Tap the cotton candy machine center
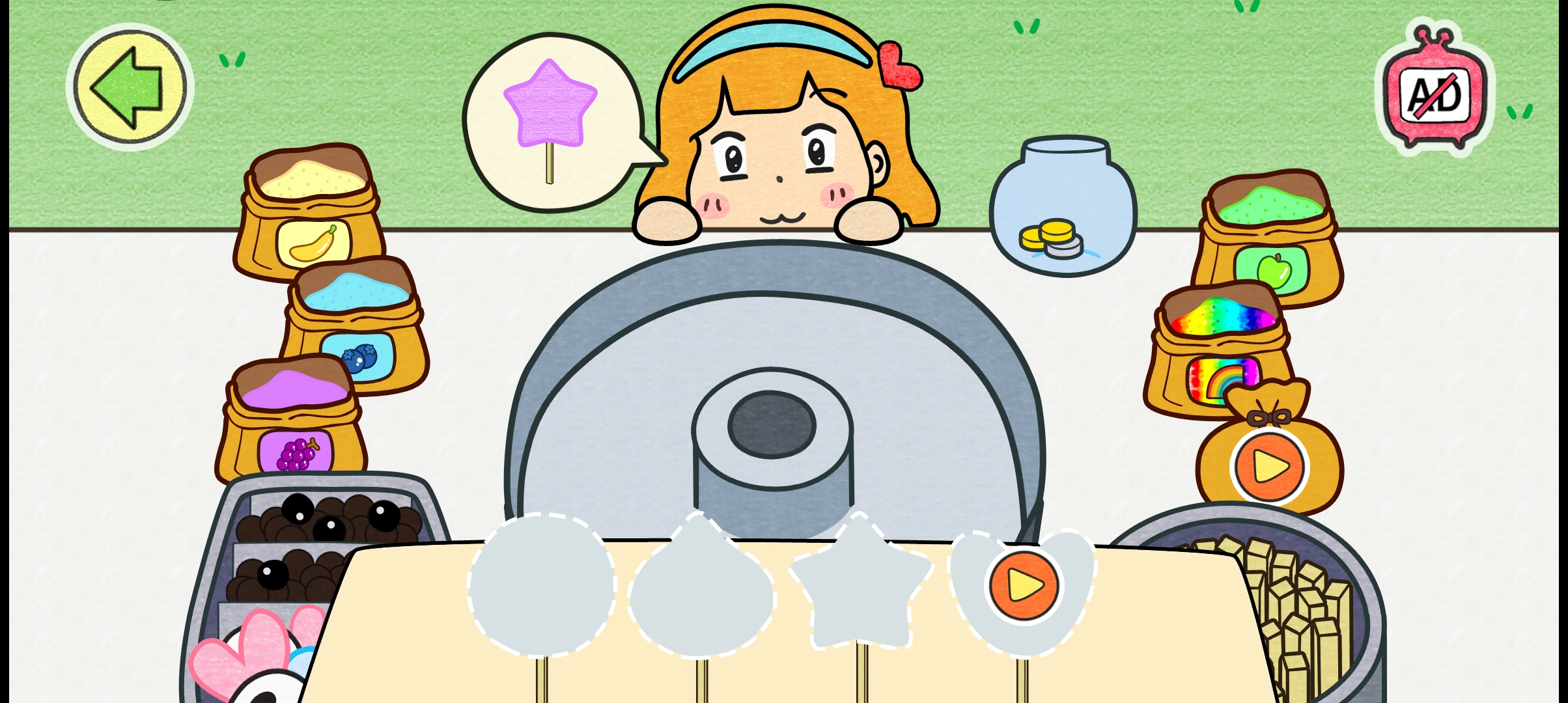 [x=772, y=426]
